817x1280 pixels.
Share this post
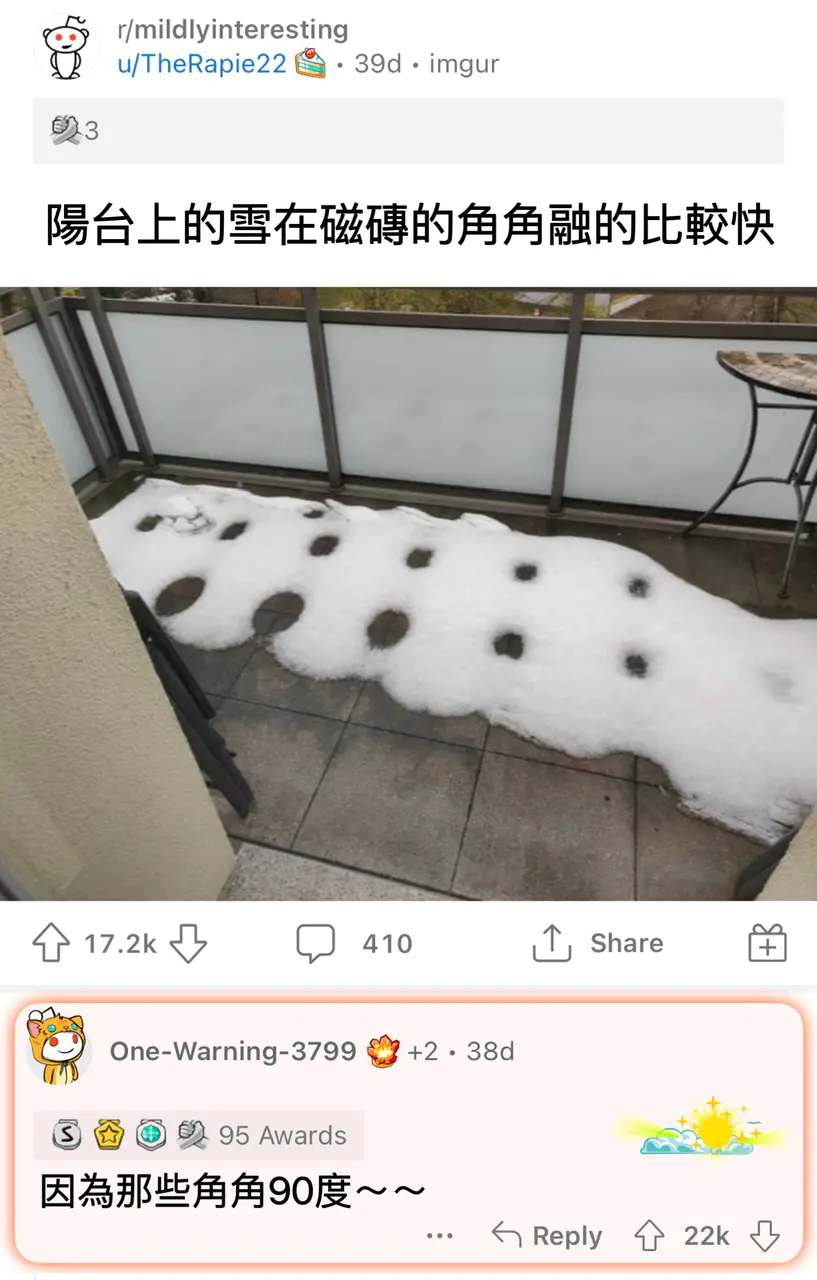598,943
